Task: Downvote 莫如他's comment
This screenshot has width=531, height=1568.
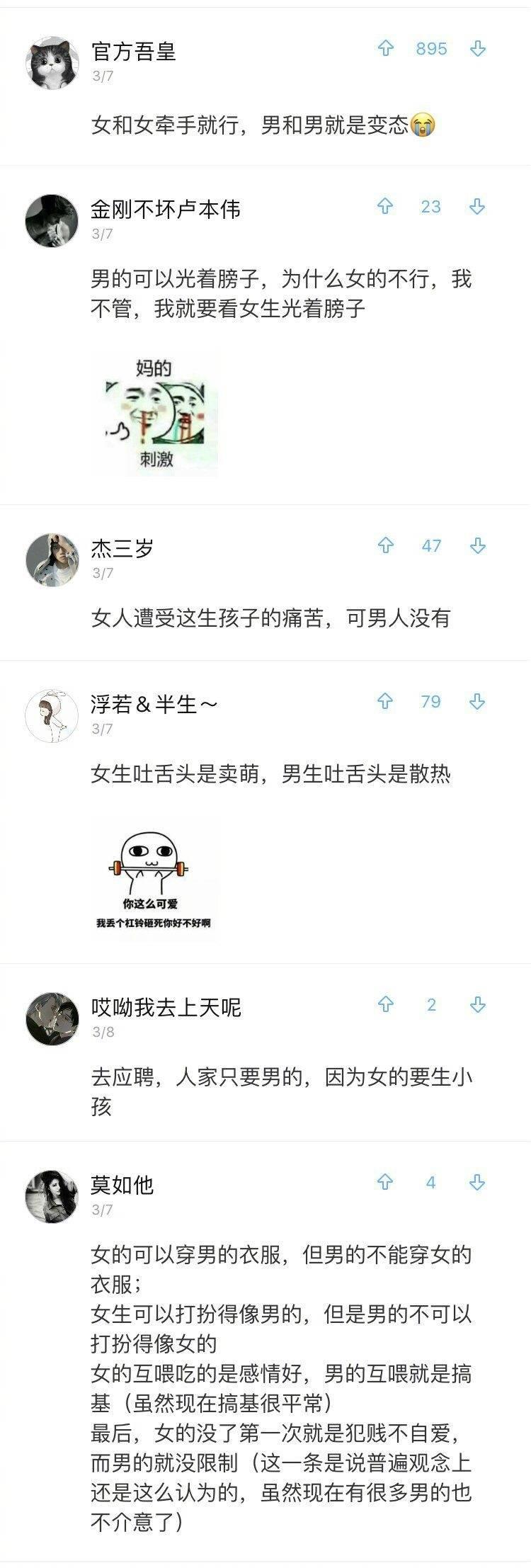Action: pyautogui.click(x=478, y=1183)
